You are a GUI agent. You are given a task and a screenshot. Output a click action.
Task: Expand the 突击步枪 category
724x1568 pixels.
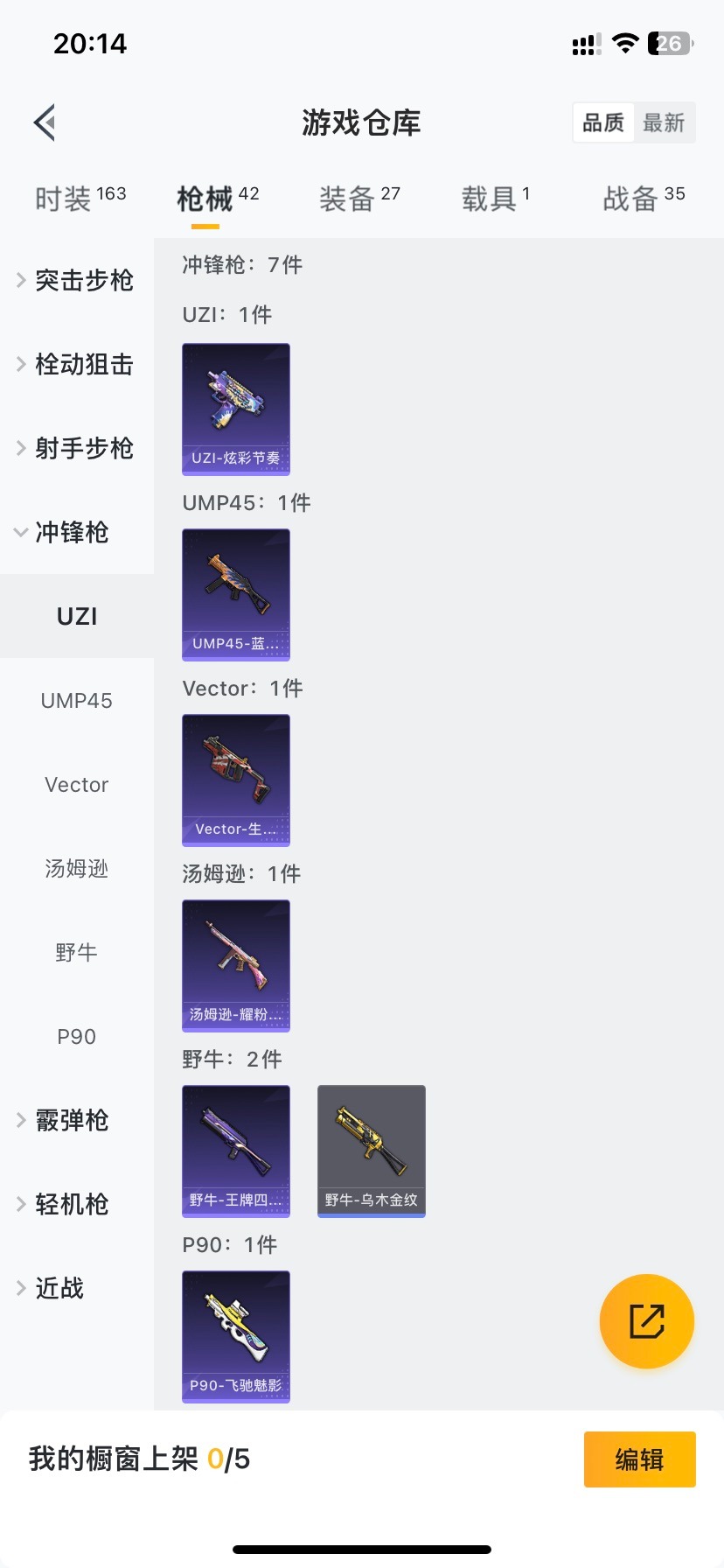coord(77,280)
